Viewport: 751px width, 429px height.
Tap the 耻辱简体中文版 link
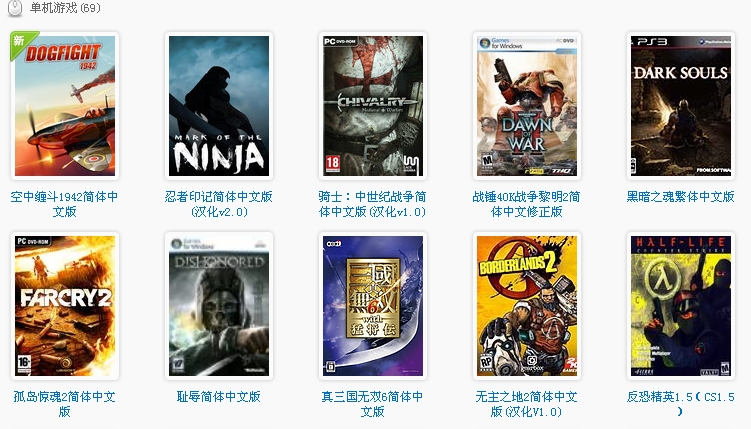click(219, 397)
